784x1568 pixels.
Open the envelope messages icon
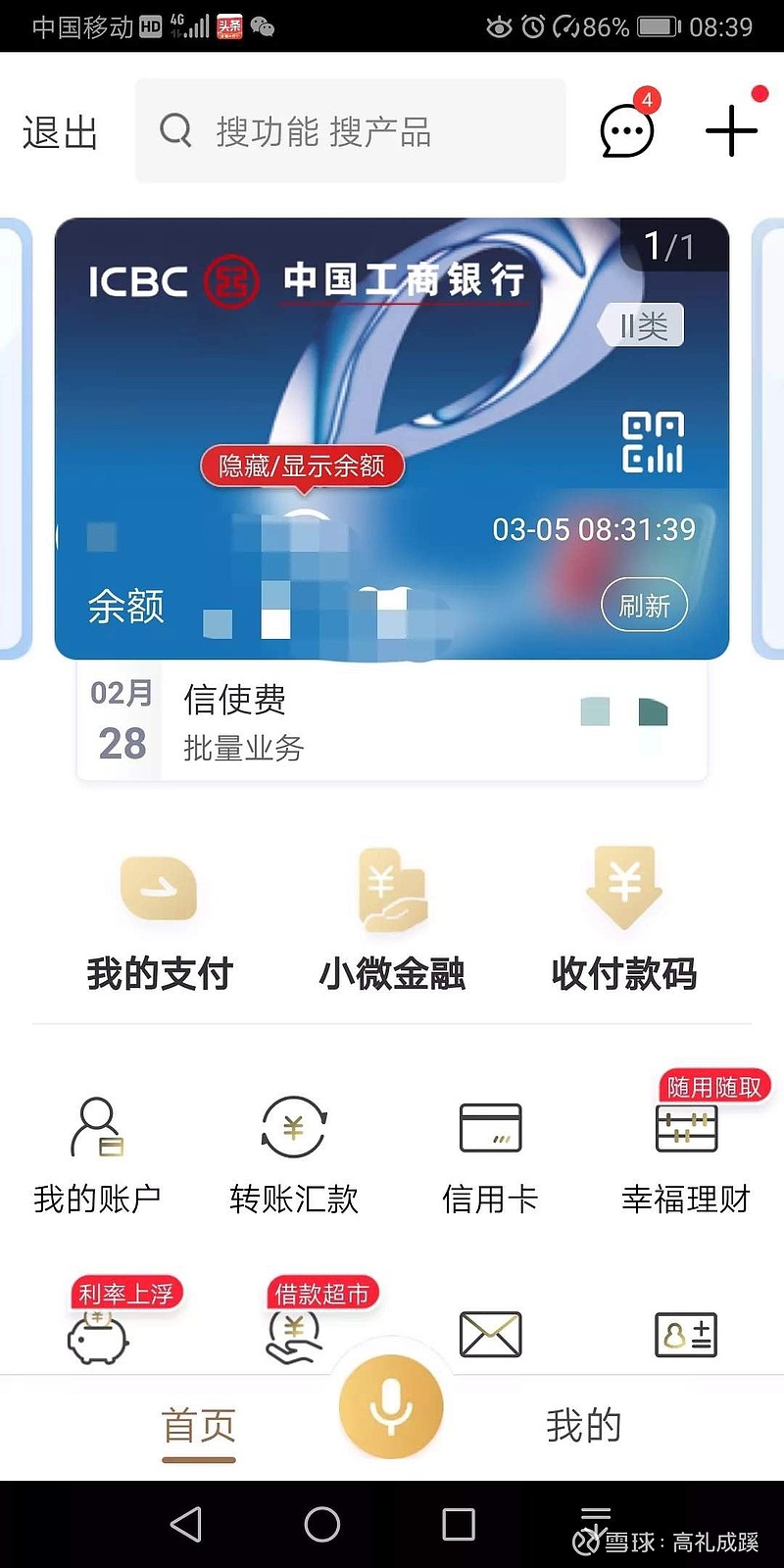point(491,1335)
